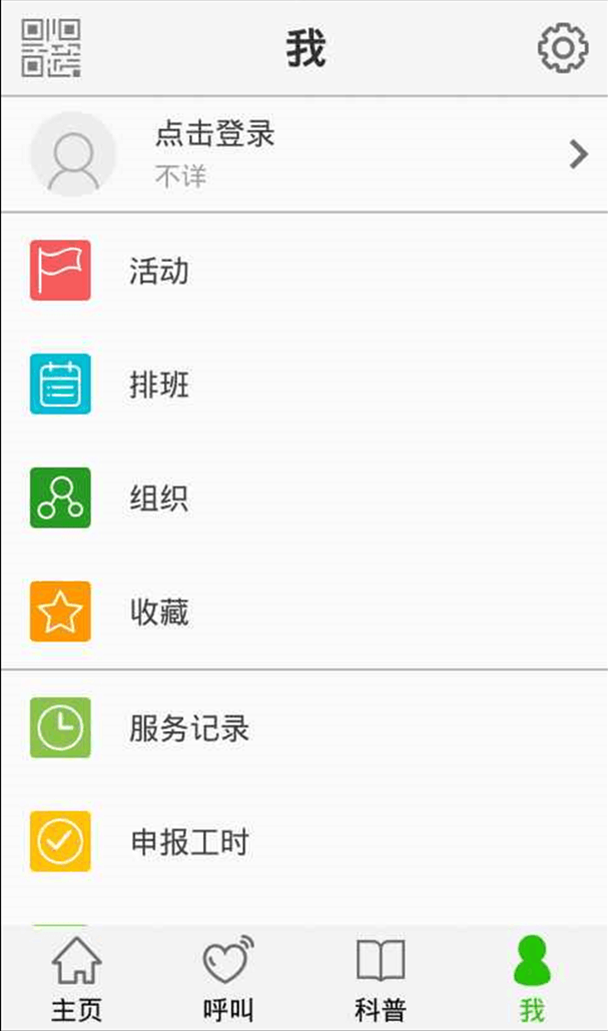Open the settings gear
Viewport: 608px width, 1031px height.
click(563, 48)
